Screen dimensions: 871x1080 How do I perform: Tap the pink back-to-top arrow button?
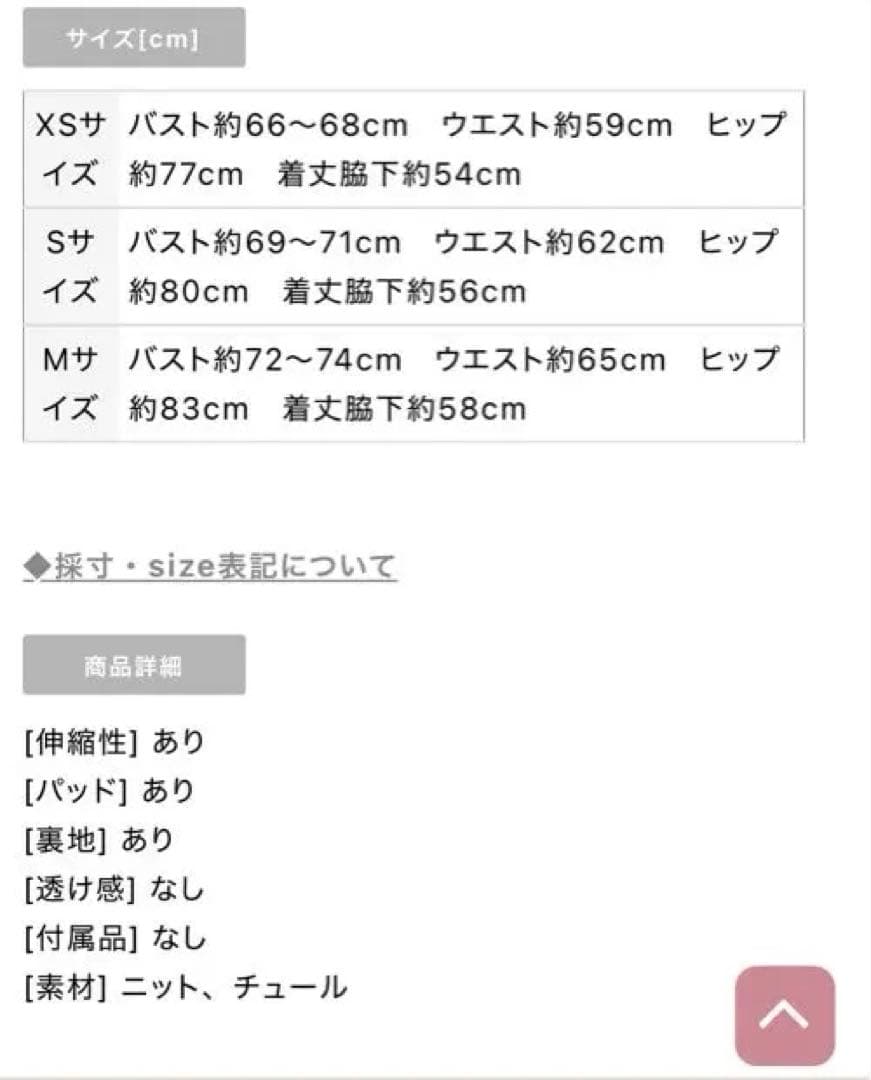point(784,1015)
